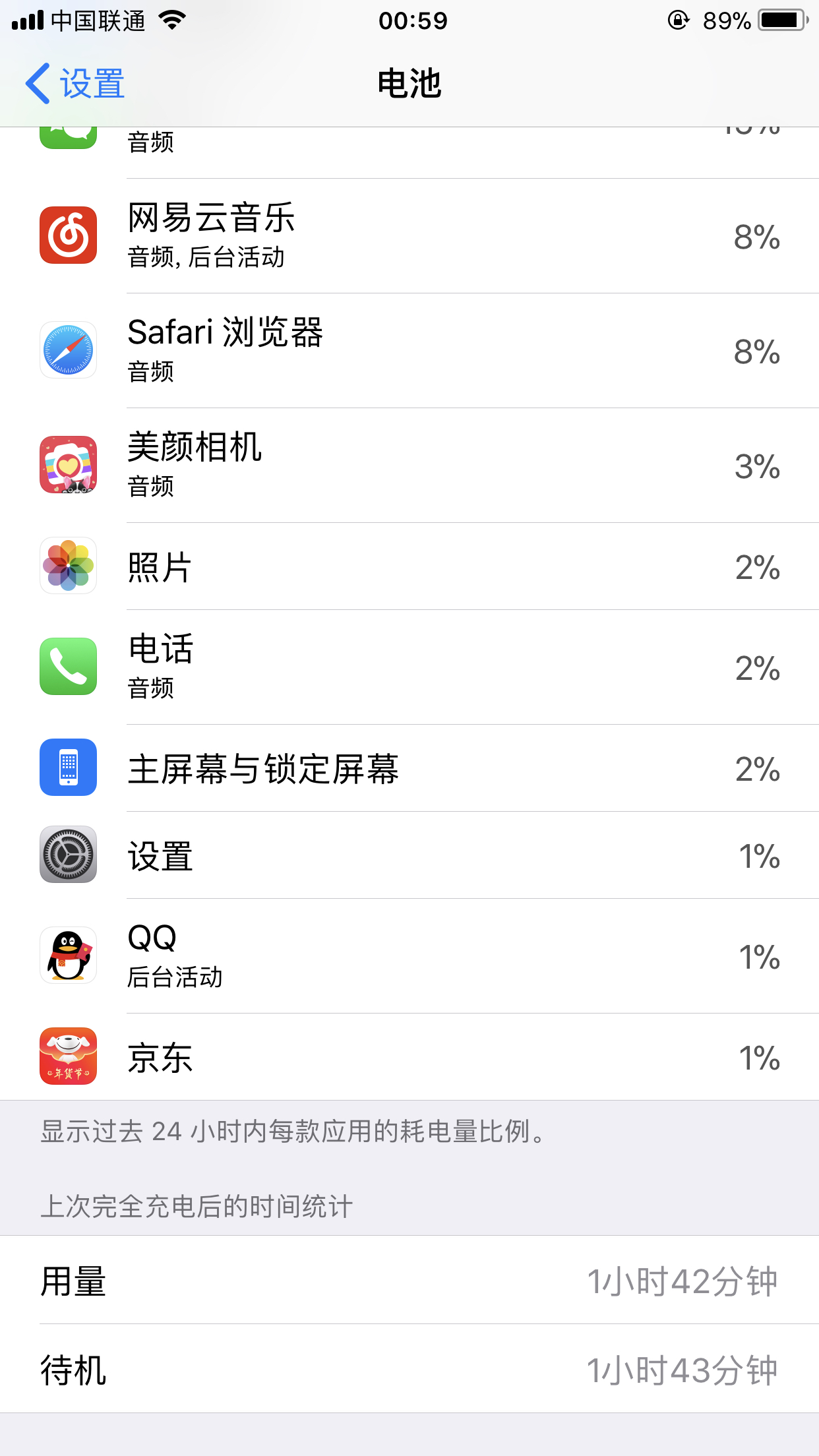819x1456 pixels.
Task: Tap the 美颜相机 row
Action: point(409,466)
